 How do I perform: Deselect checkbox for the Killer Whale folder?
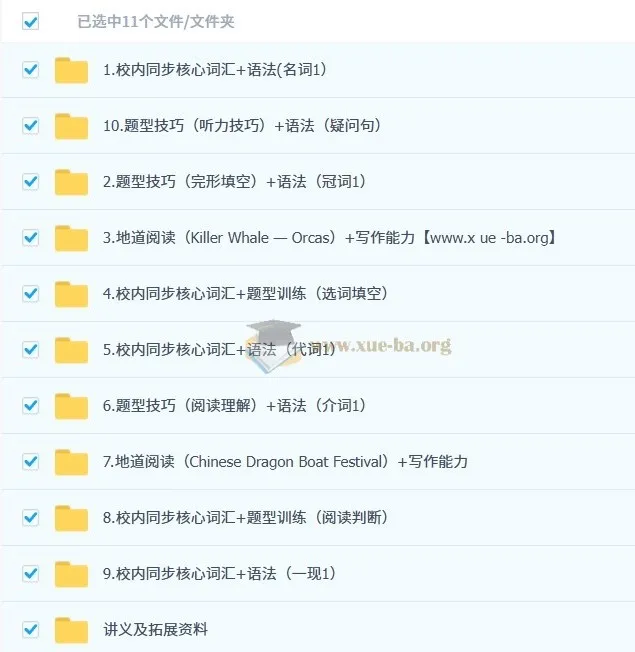pyautogui.click(x=30, y=238)
